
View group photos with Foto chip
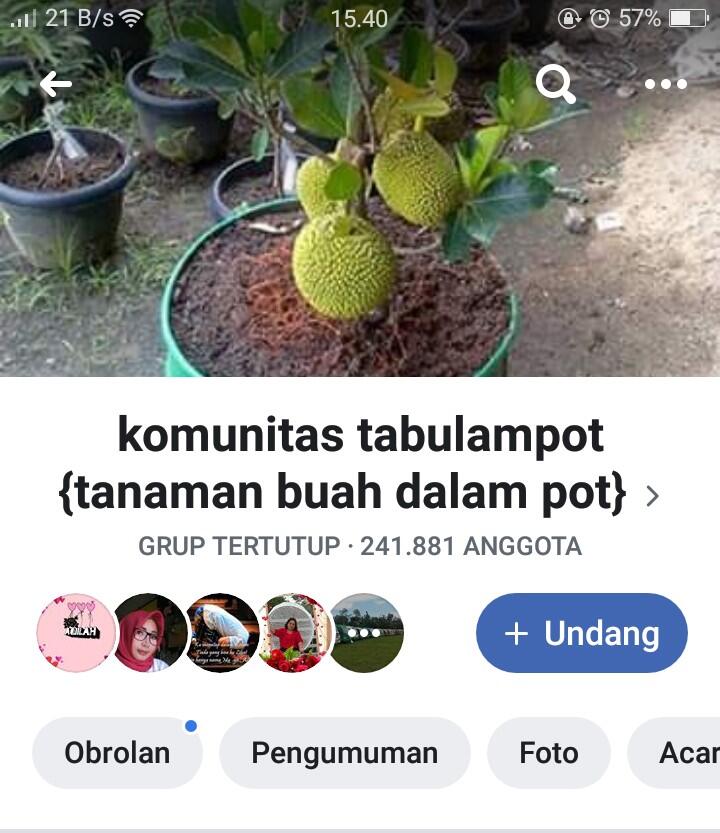(x=548, y=753)
